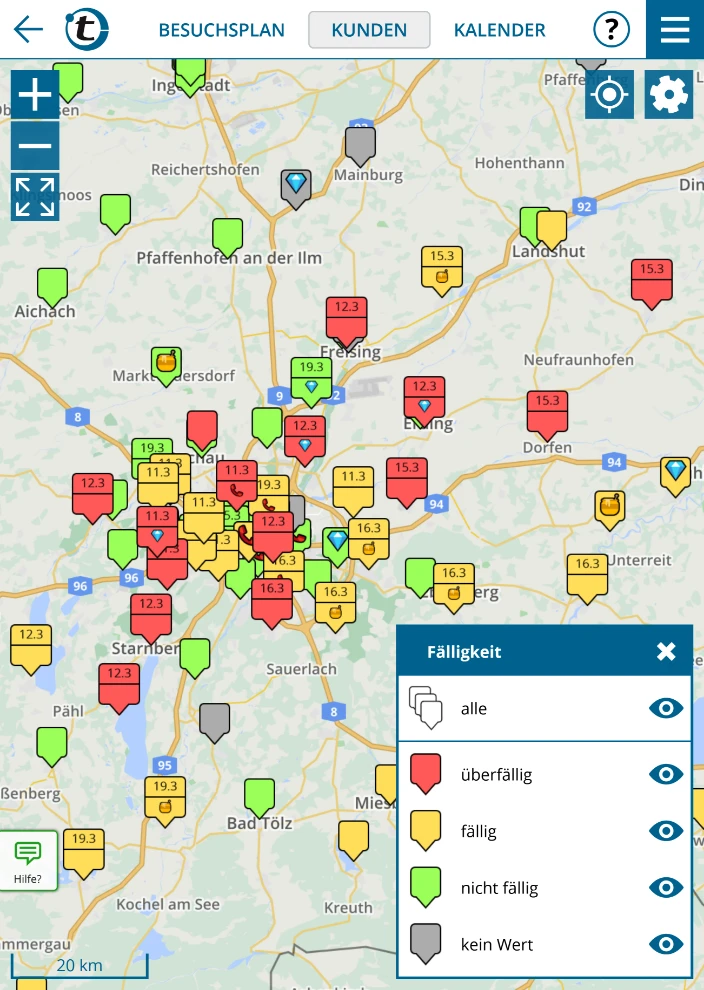This screenshot has height=990, width=704.
Task: Open the Hilfe? chat button
Action: coord(28,860)
